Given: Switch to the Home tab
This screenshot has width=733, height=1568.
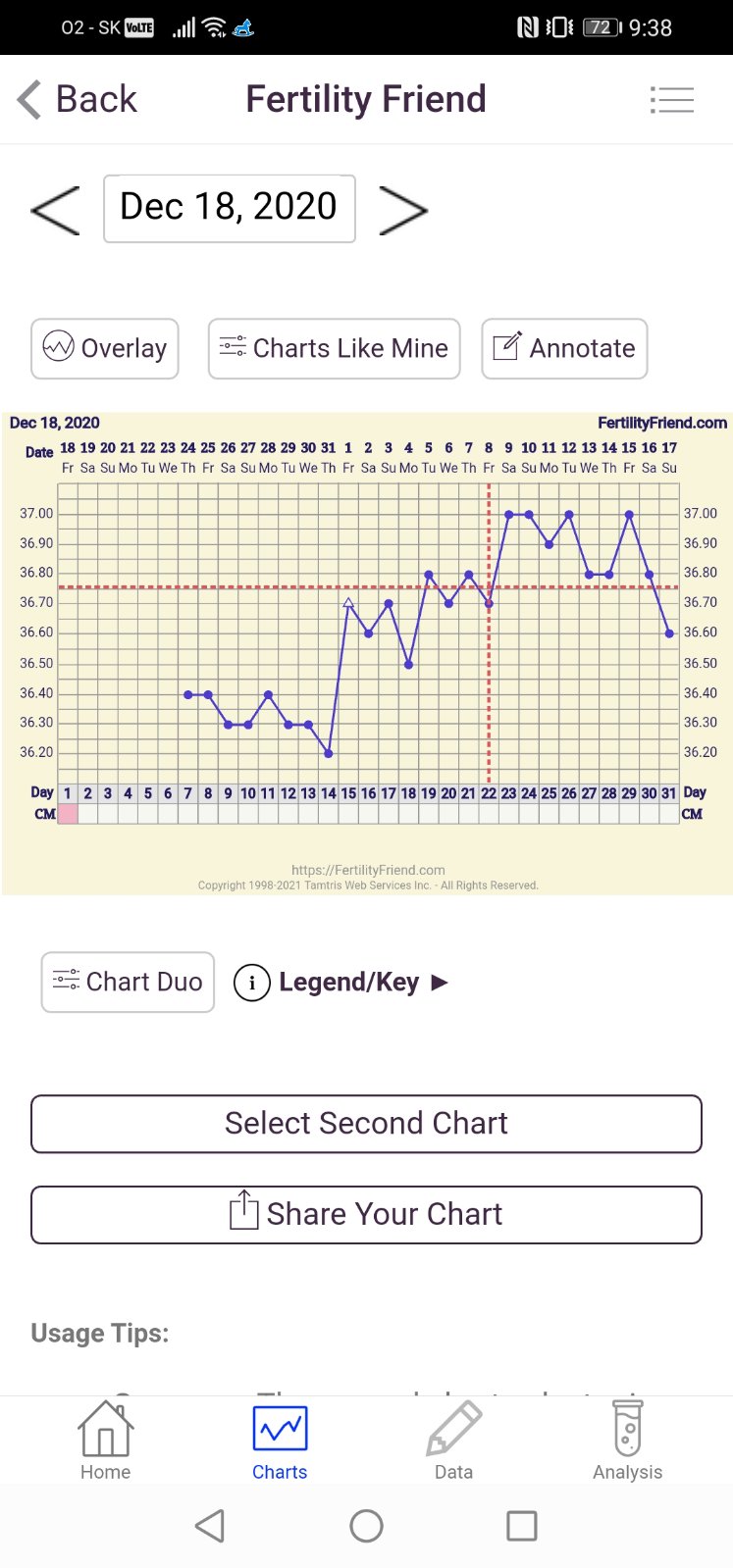Looking at the screenshot, I should (x=105, y=1441).
